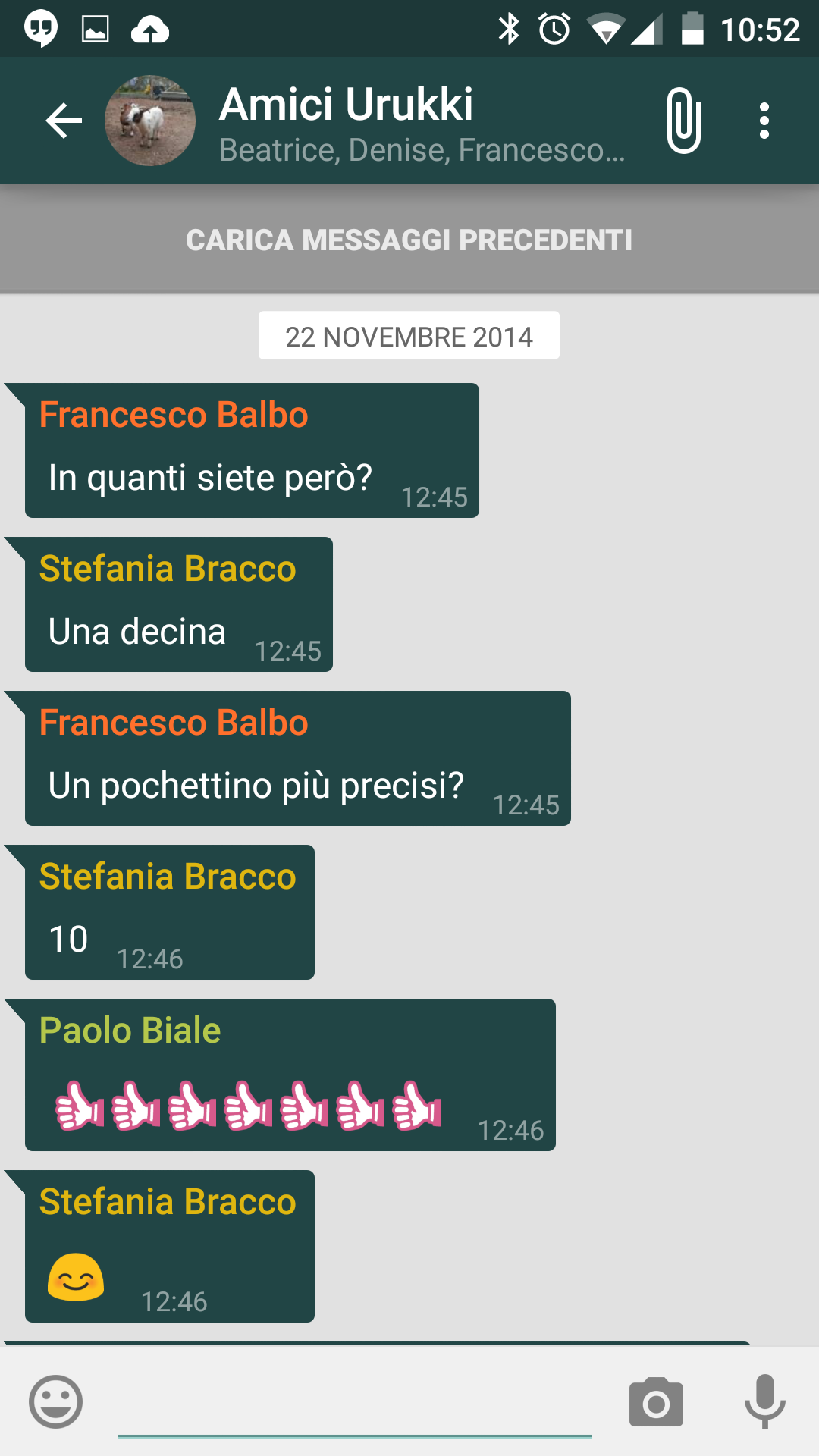Screen dimensions: 819x1456
Task: Open the camera to send a photo
Action: [x=656, y=1402]
